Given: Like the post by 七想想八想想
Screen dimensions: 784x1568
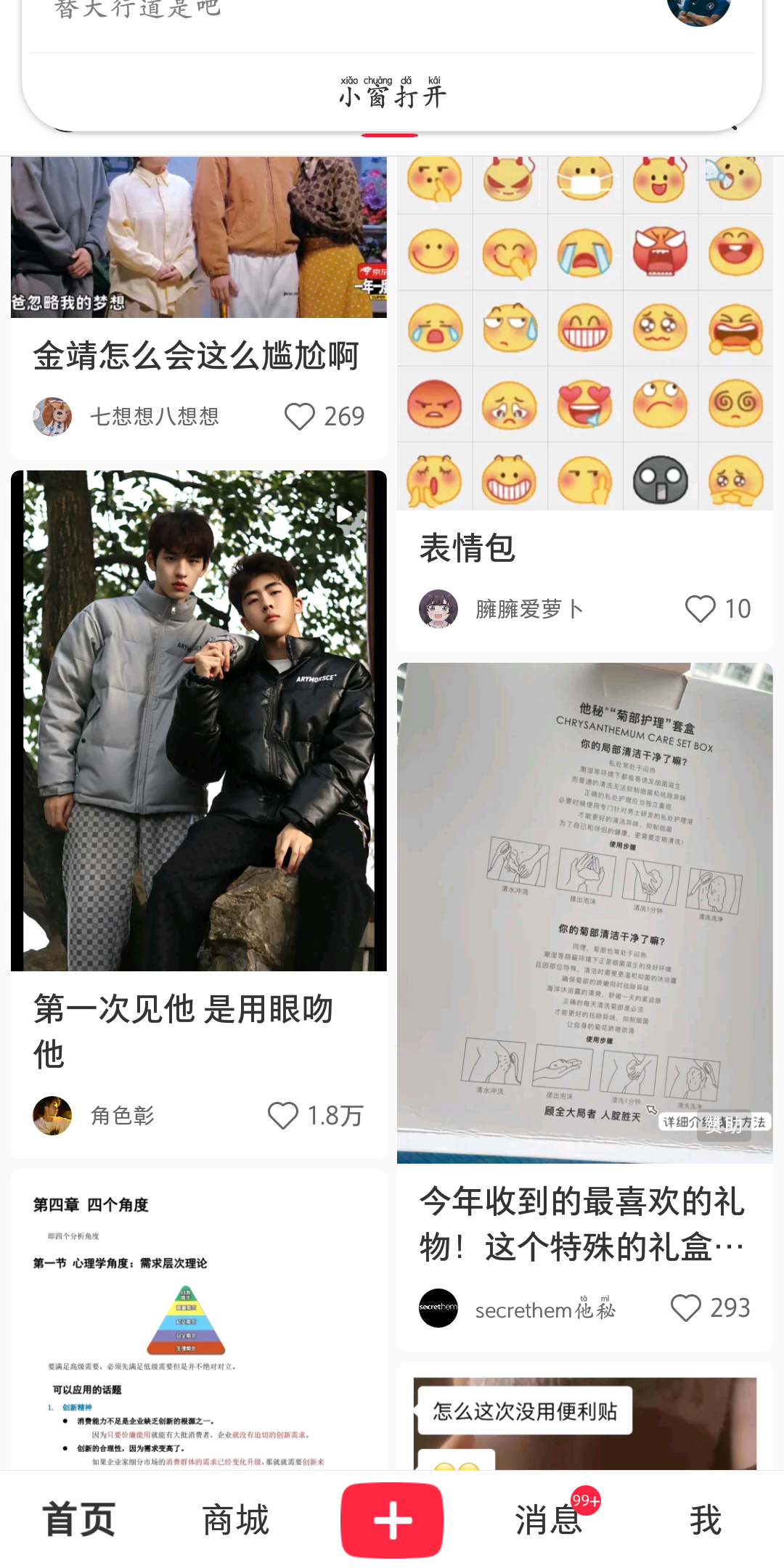Looking at the screenshot, I should click(300, 417).
